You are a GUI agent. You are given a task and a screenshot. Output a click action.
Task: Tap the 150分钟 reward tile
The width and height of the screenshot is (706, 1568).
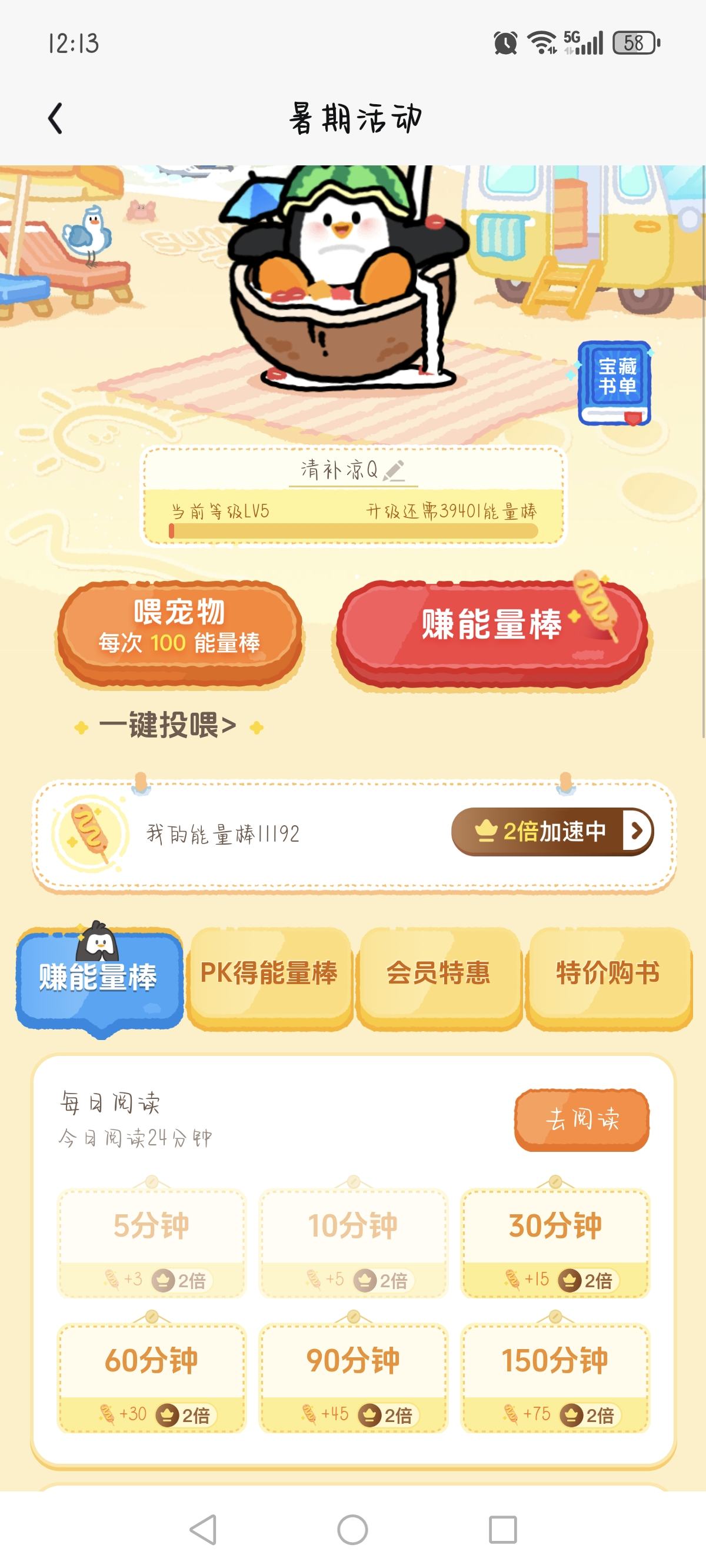[x=555, y=1377]
